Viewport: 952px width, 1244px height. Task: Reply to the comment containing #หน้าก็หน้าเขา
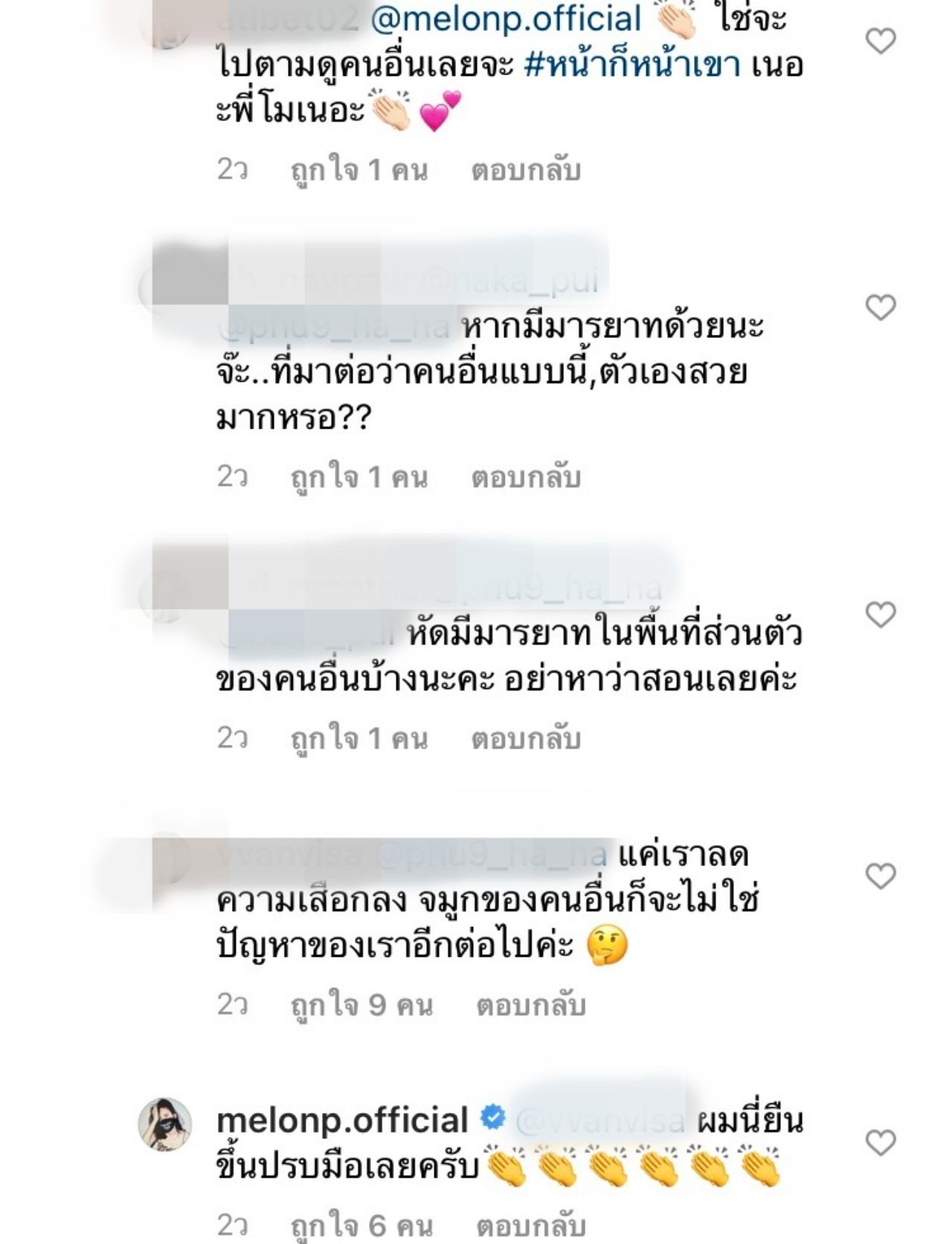(x=525, y=170)
